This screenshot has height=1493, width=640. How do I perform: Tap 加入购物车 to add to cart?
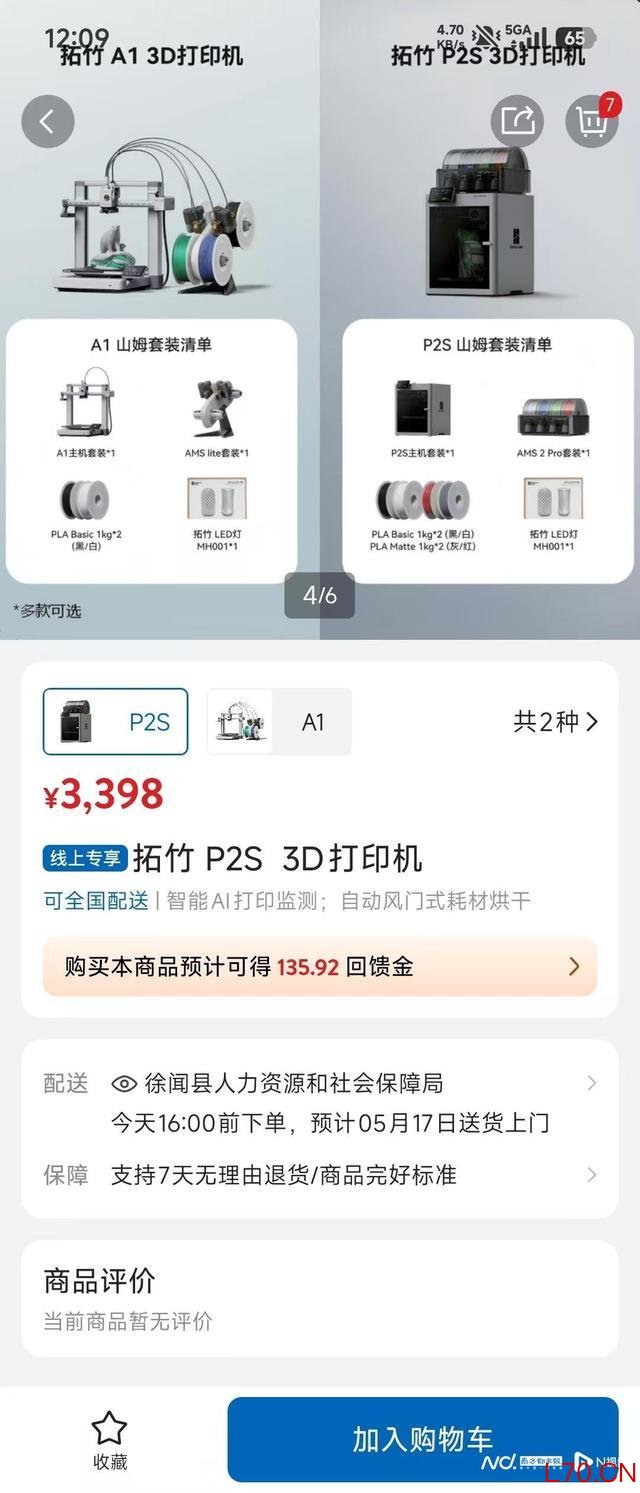point(423,1439)
